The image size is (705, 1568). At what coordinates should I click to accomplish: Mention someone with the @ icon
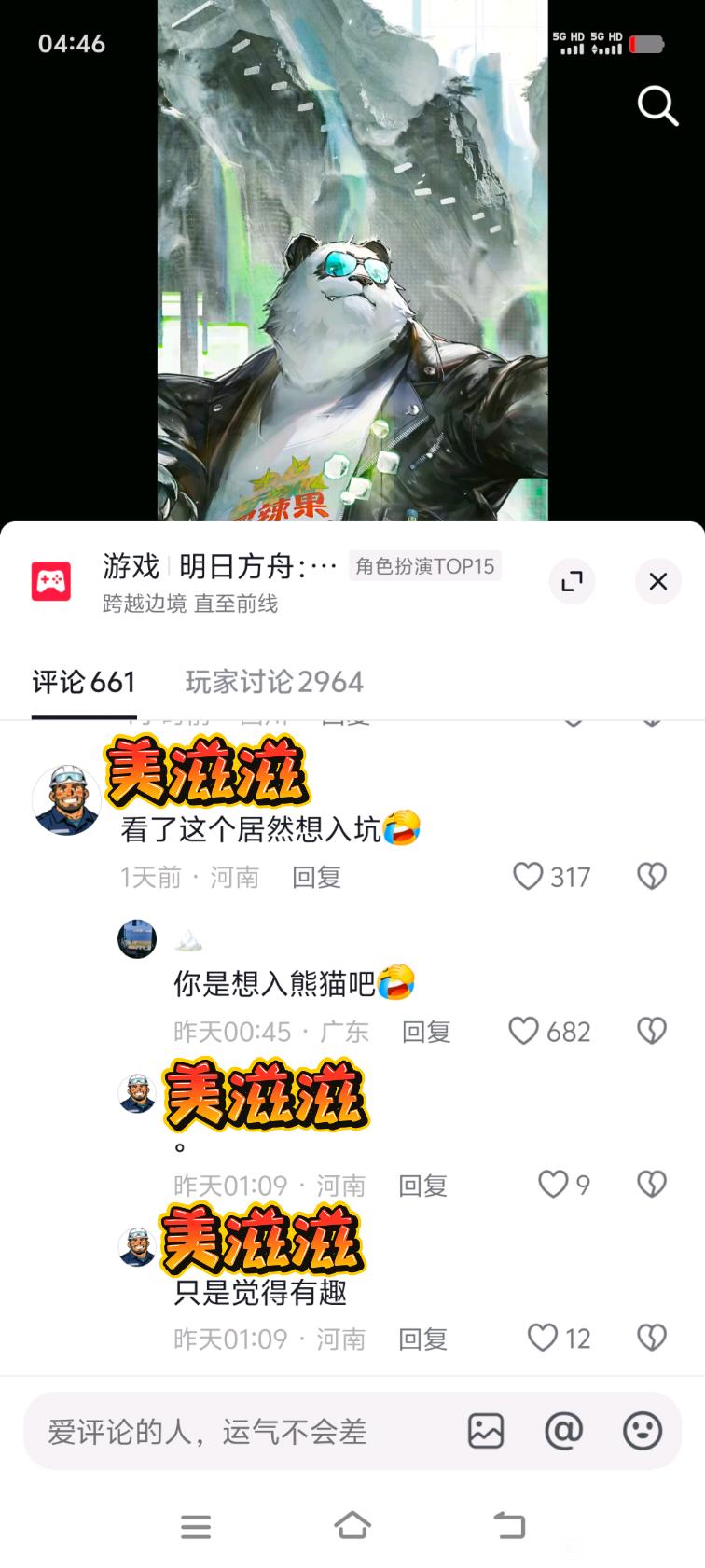(x=563, y=1431)
